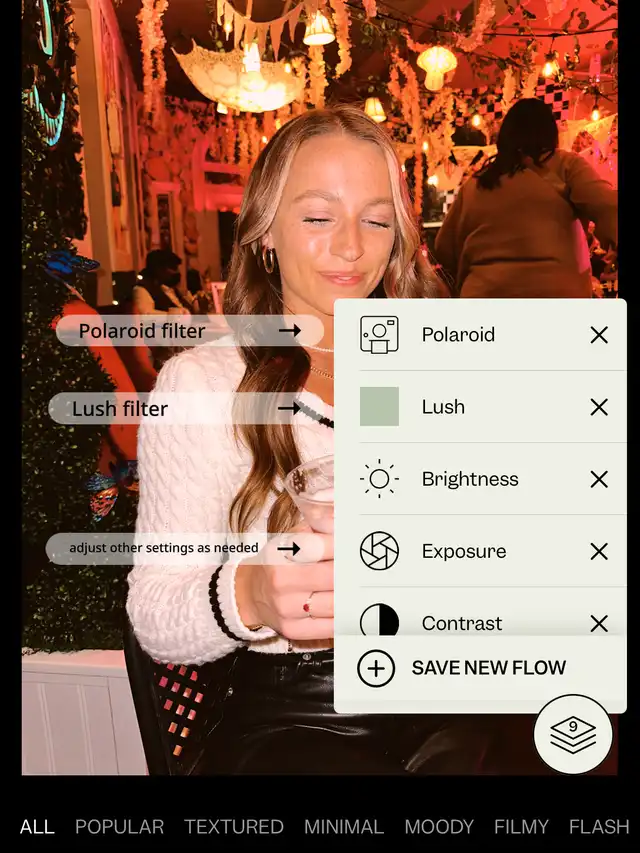Select the TEXTURED category
Viewport: 640px width, 853px height.
tap(233, 827)
